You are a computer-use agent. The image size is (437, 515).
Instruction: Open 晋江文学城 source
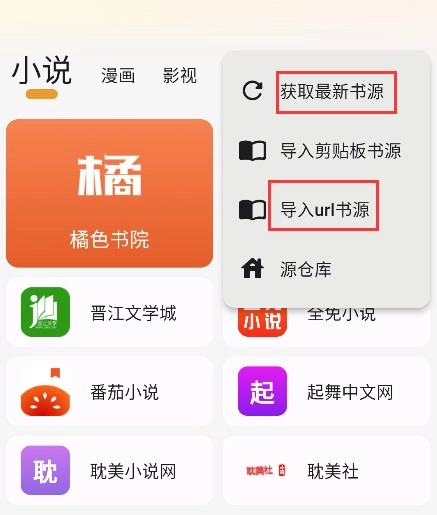tap(109, 312)
